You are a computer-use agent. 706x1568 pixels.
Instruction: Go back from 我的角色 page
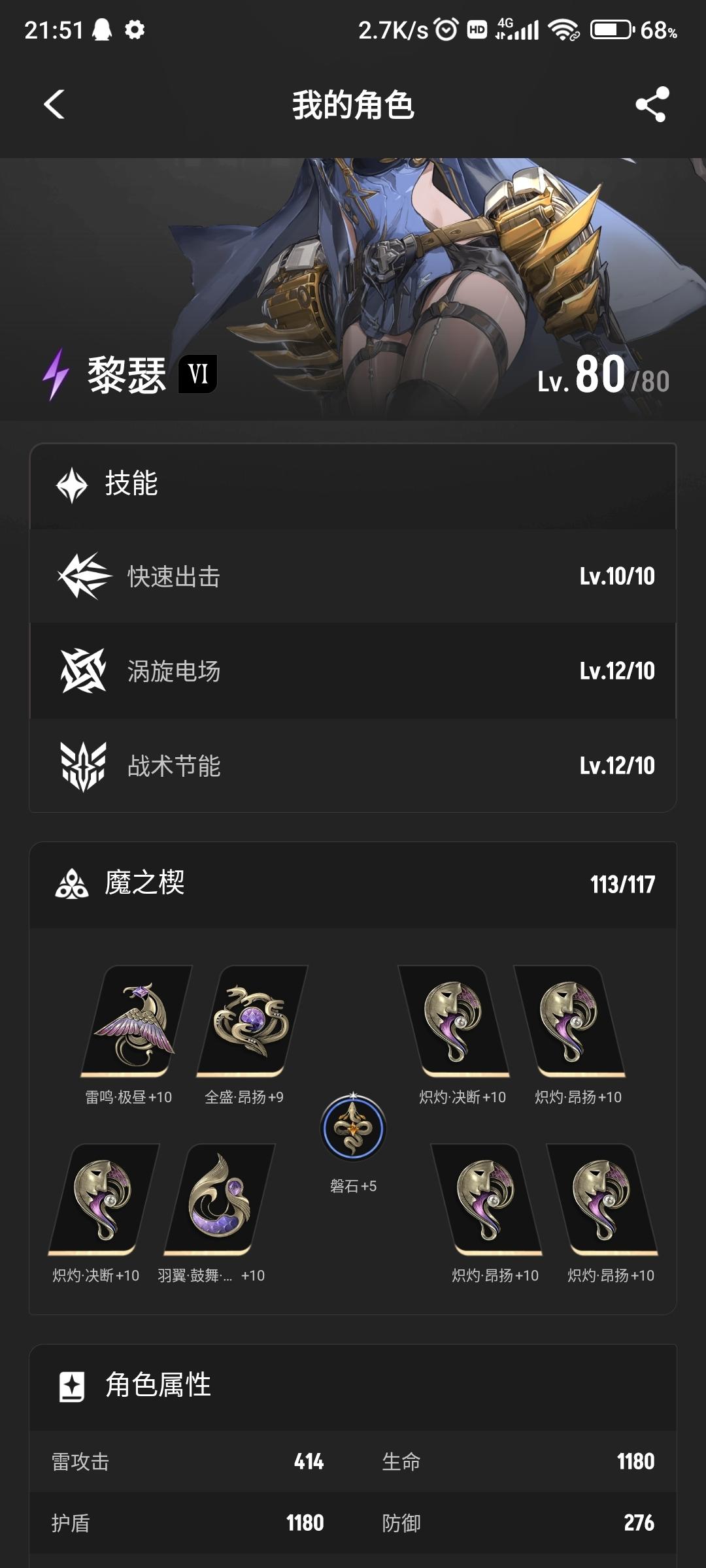pyautogui.click(x=55, y=105)
